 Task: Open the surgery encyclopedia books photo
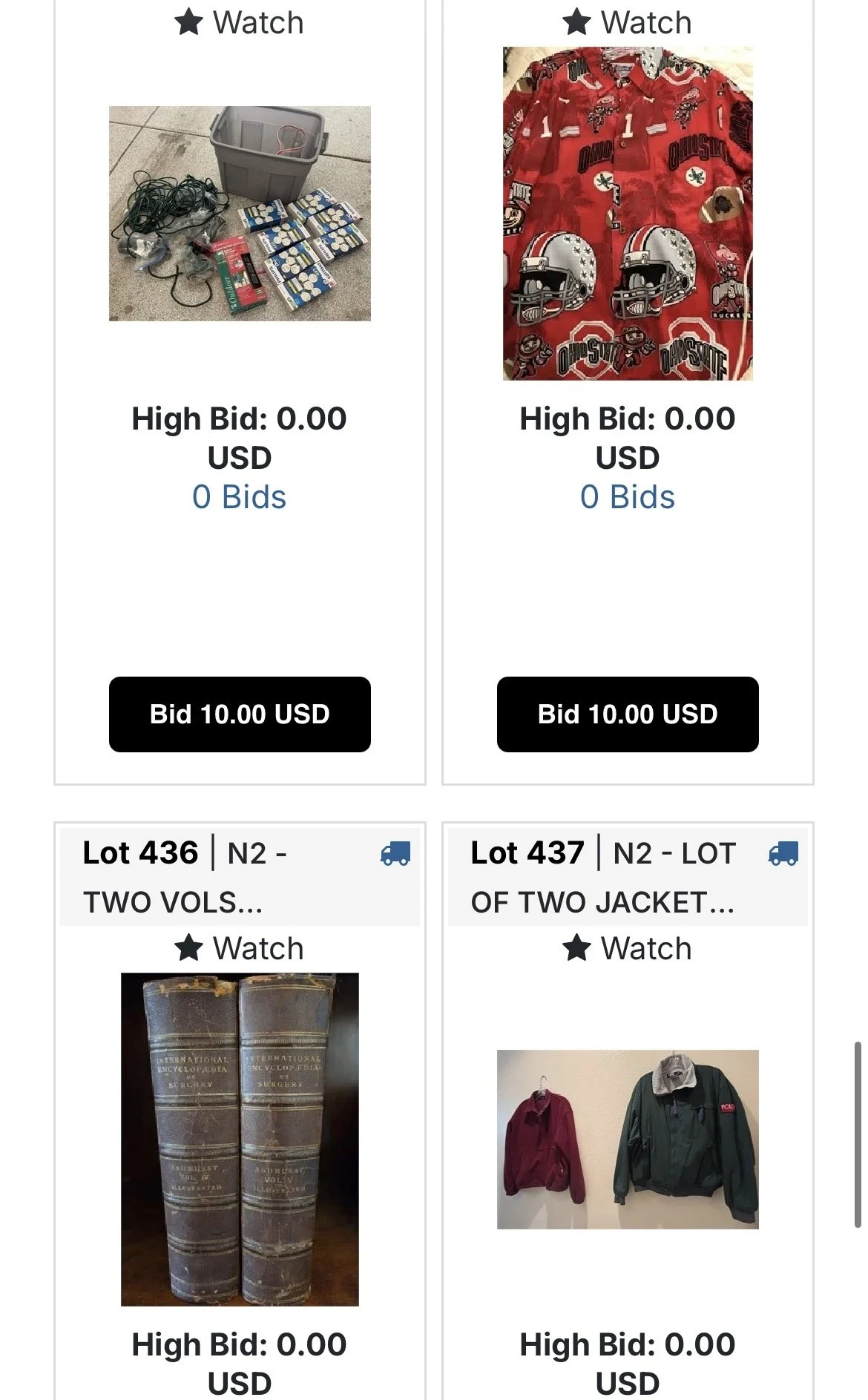click(x=240, y=1140)
